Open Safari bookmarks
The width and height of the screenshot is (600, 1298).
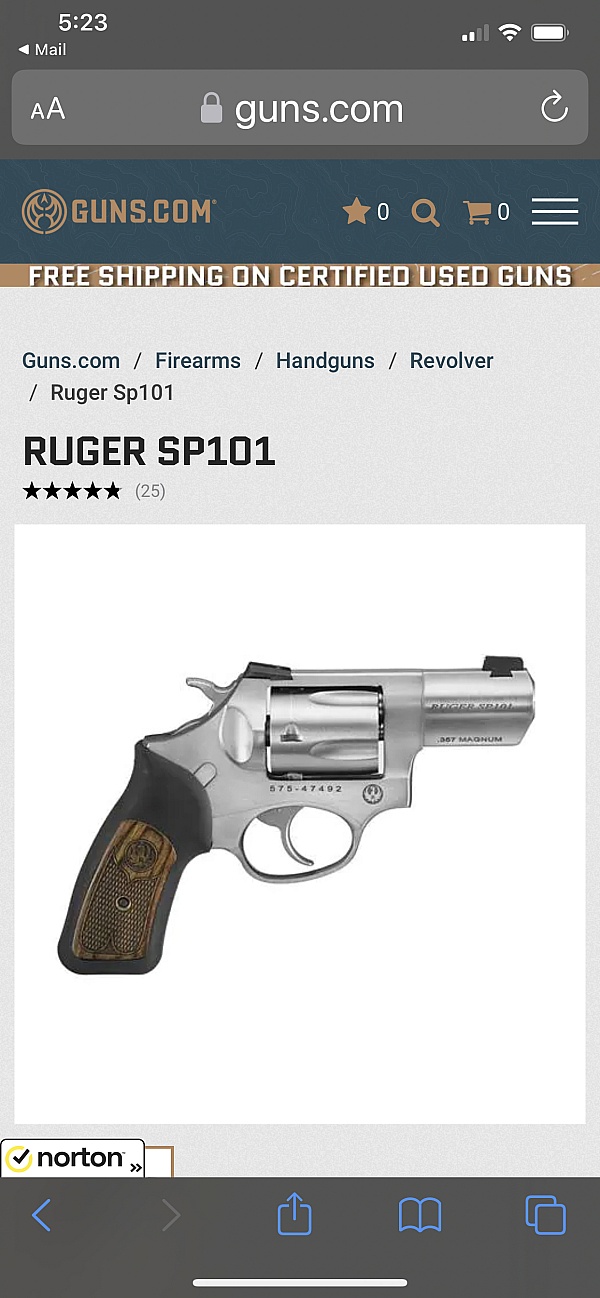tap(420, 1216)
